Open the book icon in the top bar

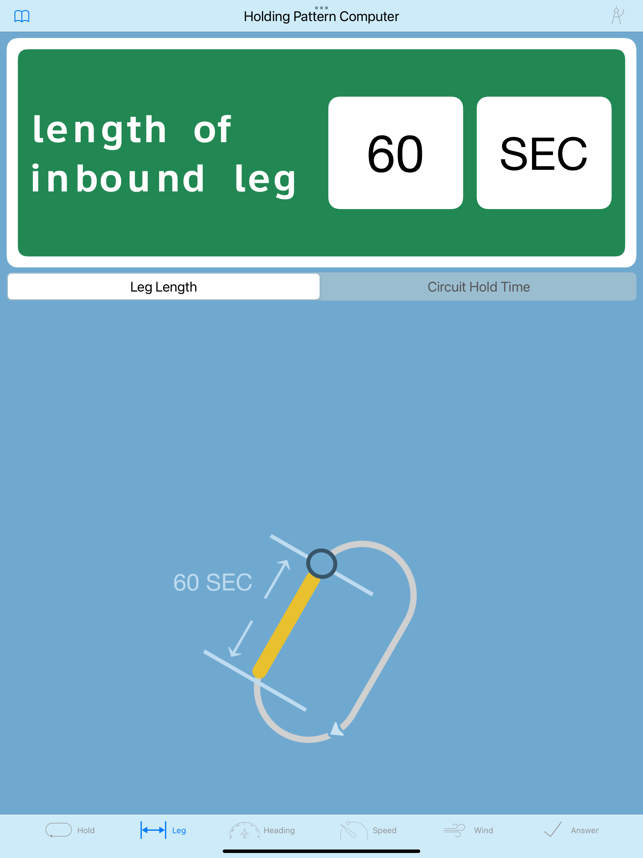point(21,16)
